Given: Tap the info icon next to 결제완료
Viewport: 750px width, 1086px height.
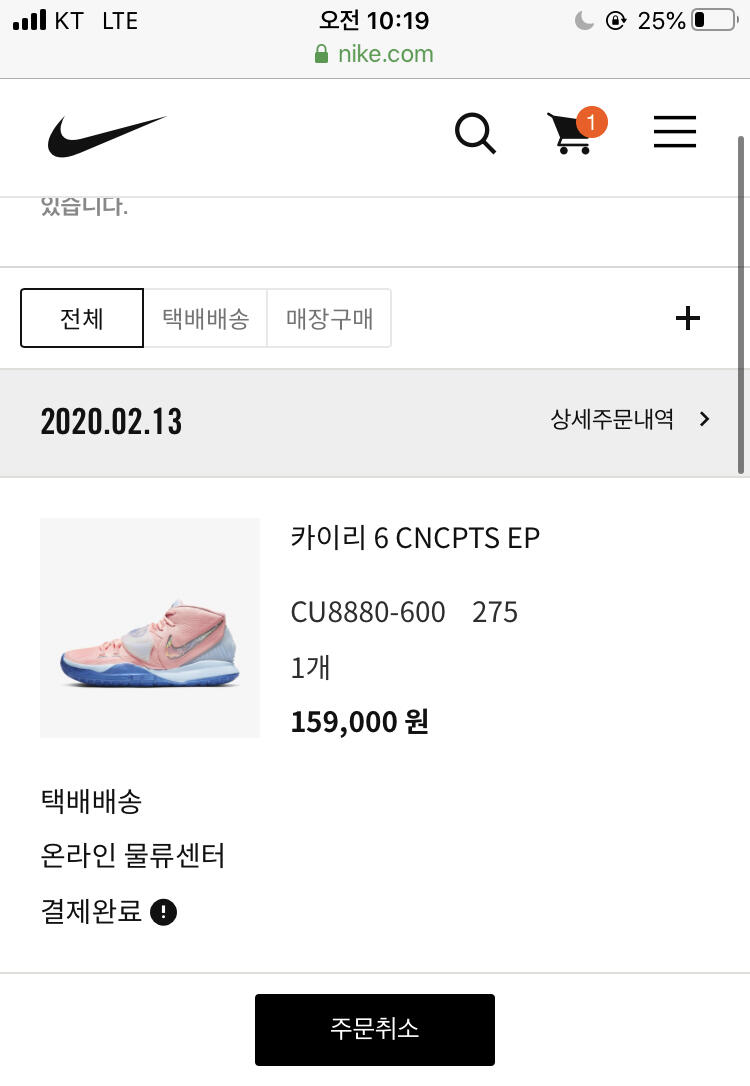Looking at the screenshot, I should tap(163, 912).
